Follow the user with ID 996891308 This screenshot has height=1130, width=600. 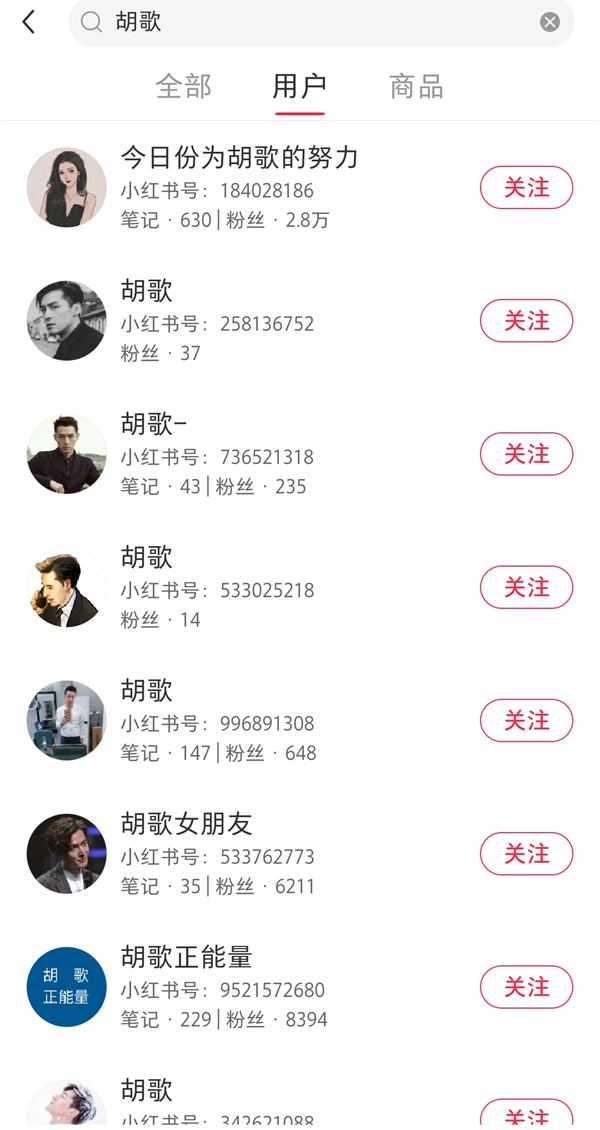pos(526,721)
